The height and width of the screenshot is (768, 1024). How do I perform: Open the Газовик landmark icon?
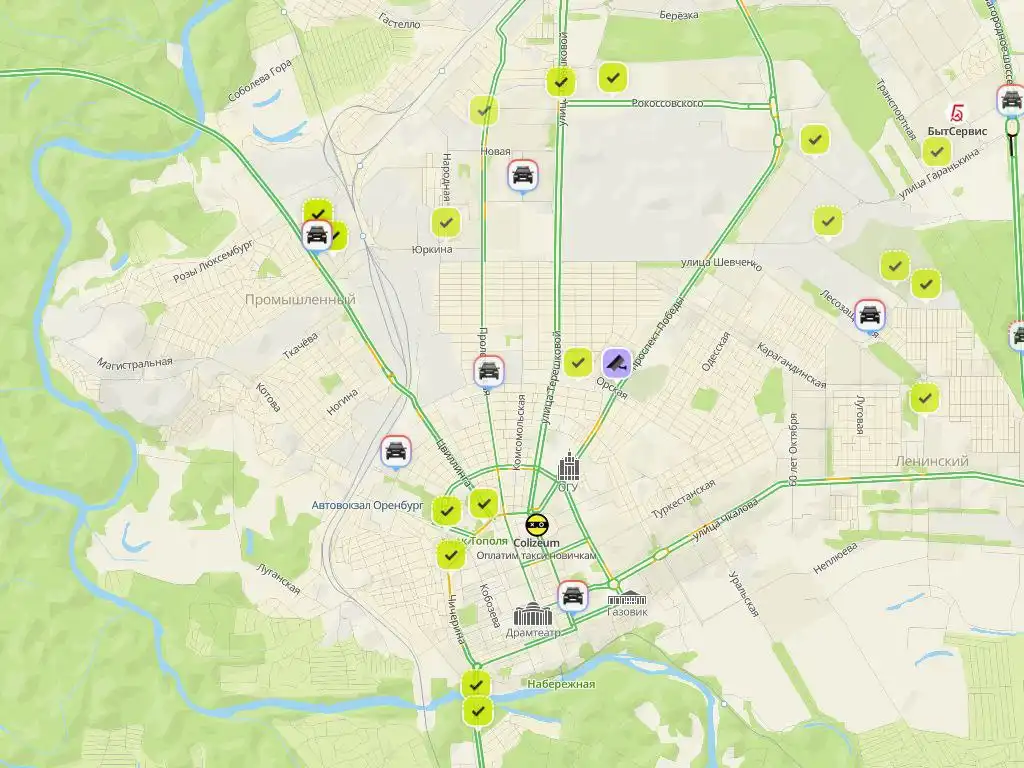(x=627, y=596)
